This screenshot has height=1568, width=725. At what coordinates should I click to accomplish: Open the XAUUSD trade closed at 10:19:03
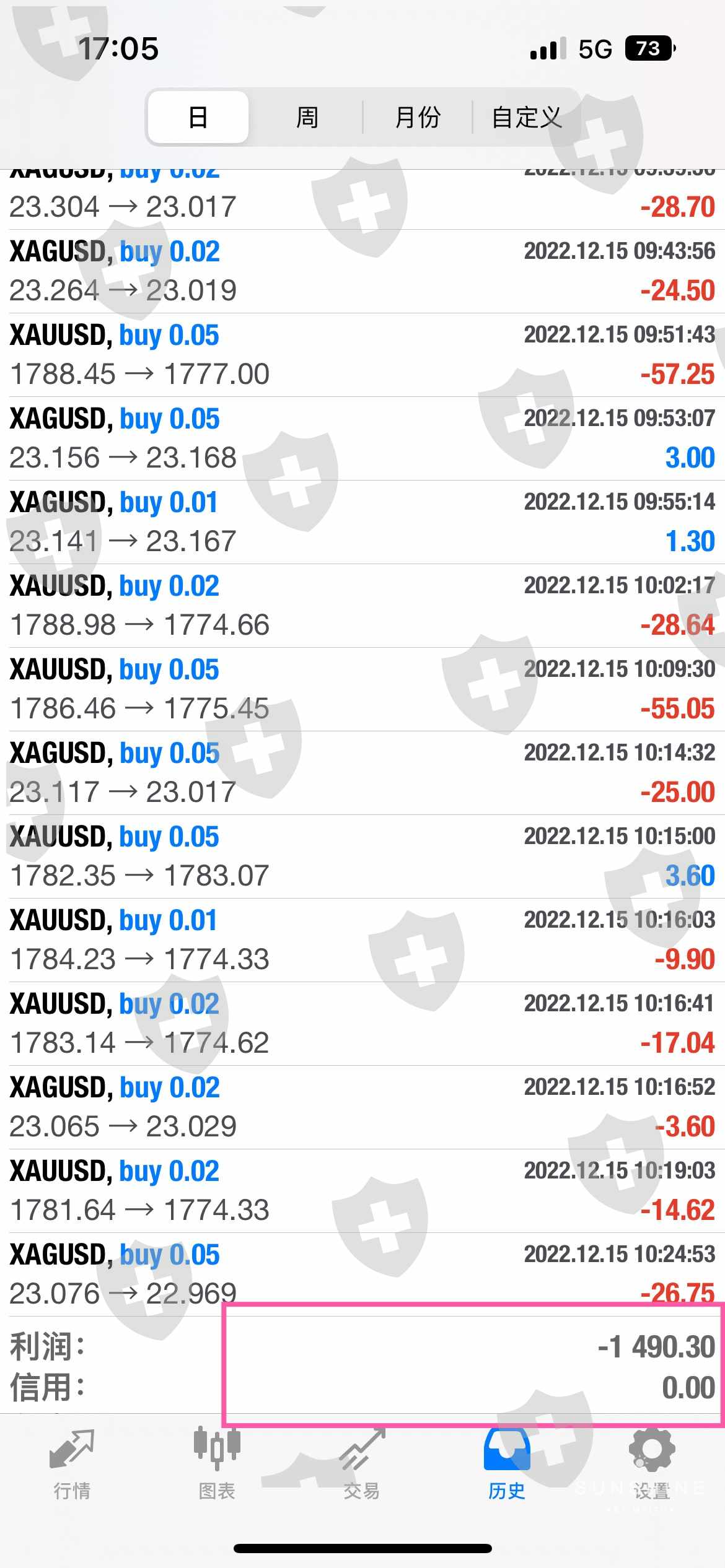pyautogui.click(x=362, y=1191)
